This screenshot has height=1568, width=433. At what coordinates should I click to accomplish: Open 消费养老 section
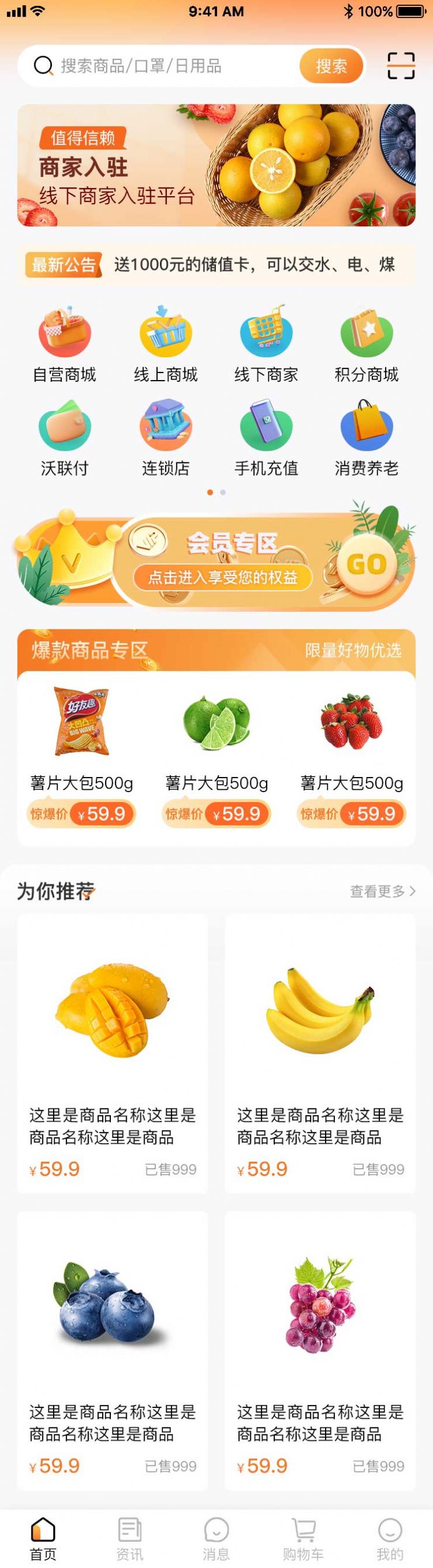[x=366, y=439]
